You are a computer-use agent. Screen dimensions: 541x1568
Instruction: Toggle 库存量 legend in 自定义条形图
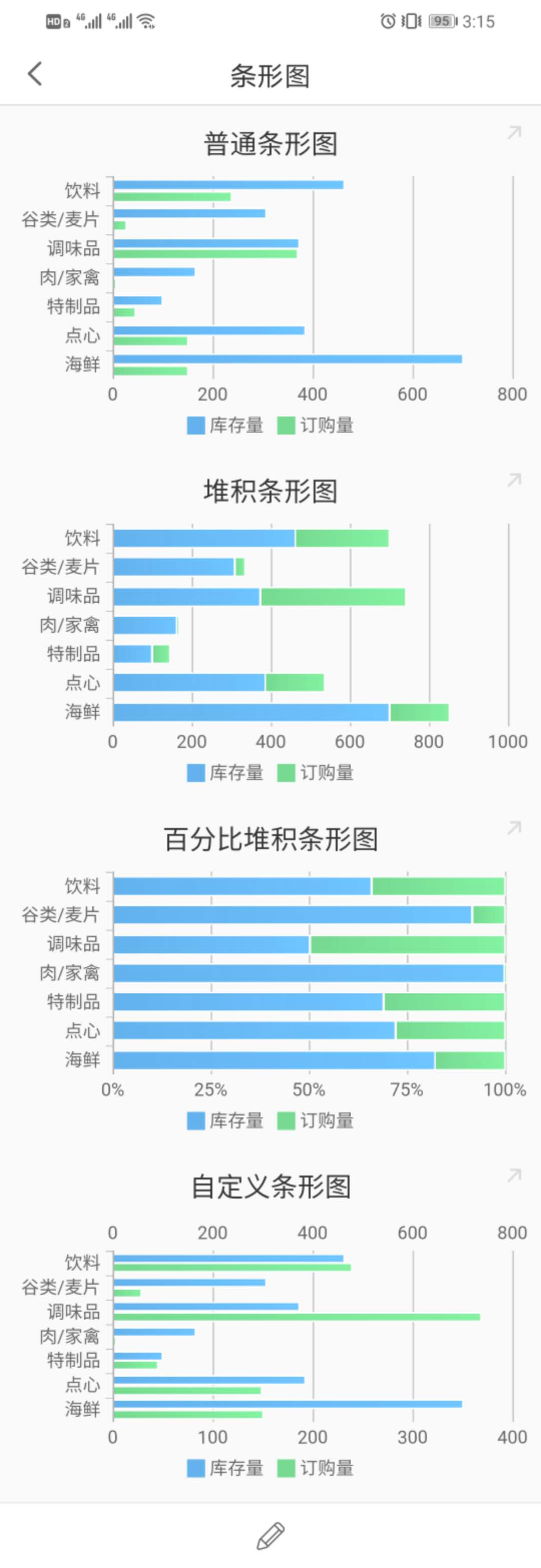225,1468
